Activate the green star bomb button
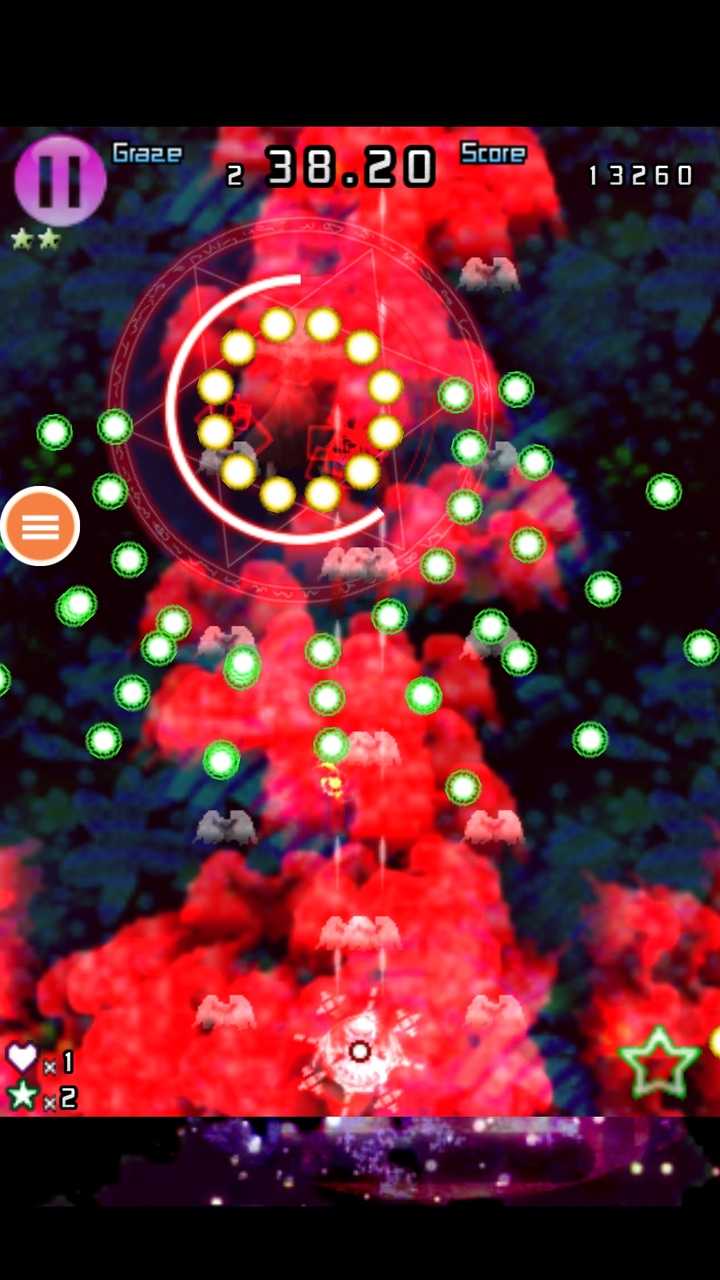The height and width of the screenshot is (1280, 720). (658, 1063)
